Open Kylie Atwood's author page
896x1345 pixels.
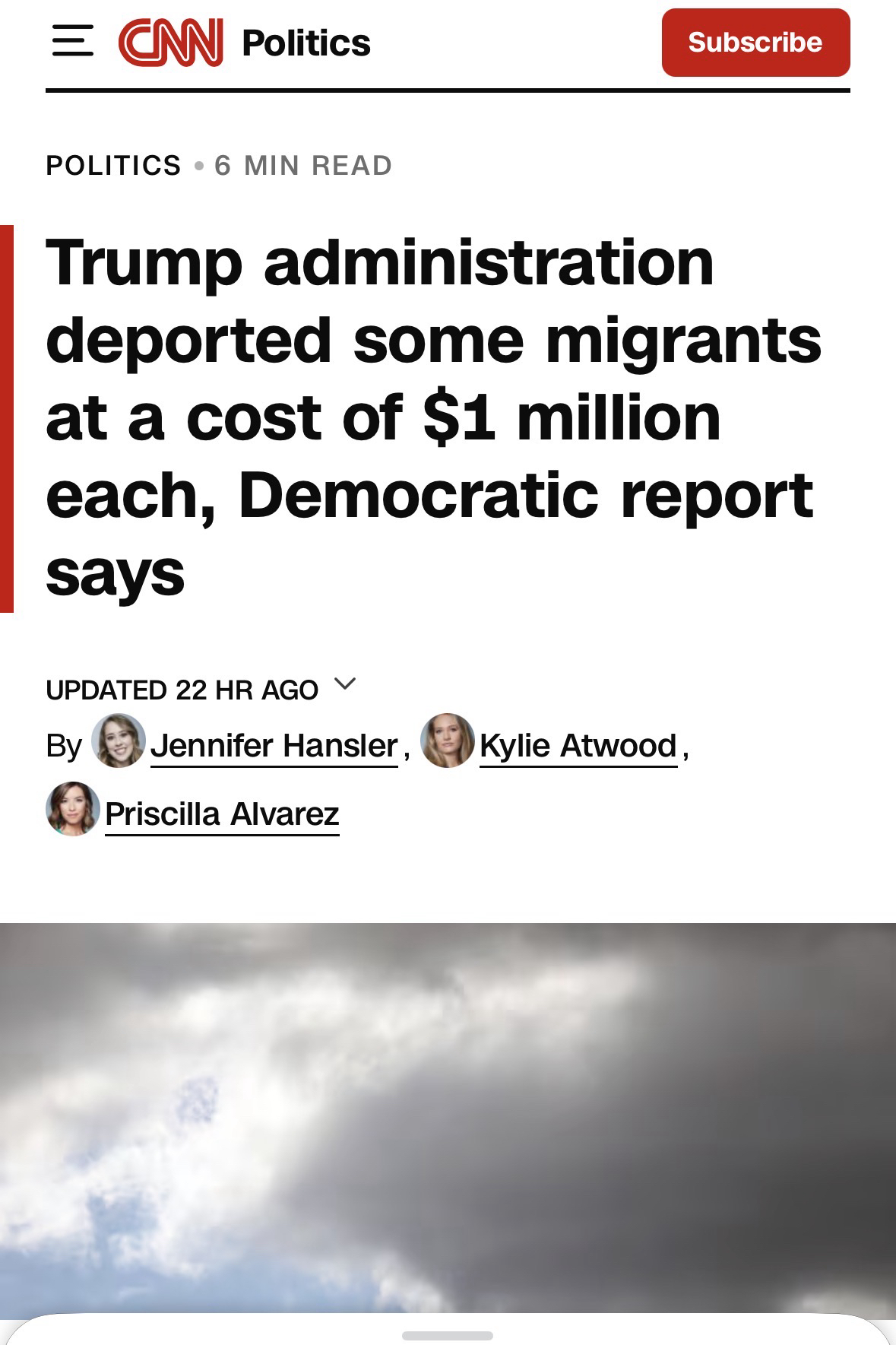[x=578, y=746]
